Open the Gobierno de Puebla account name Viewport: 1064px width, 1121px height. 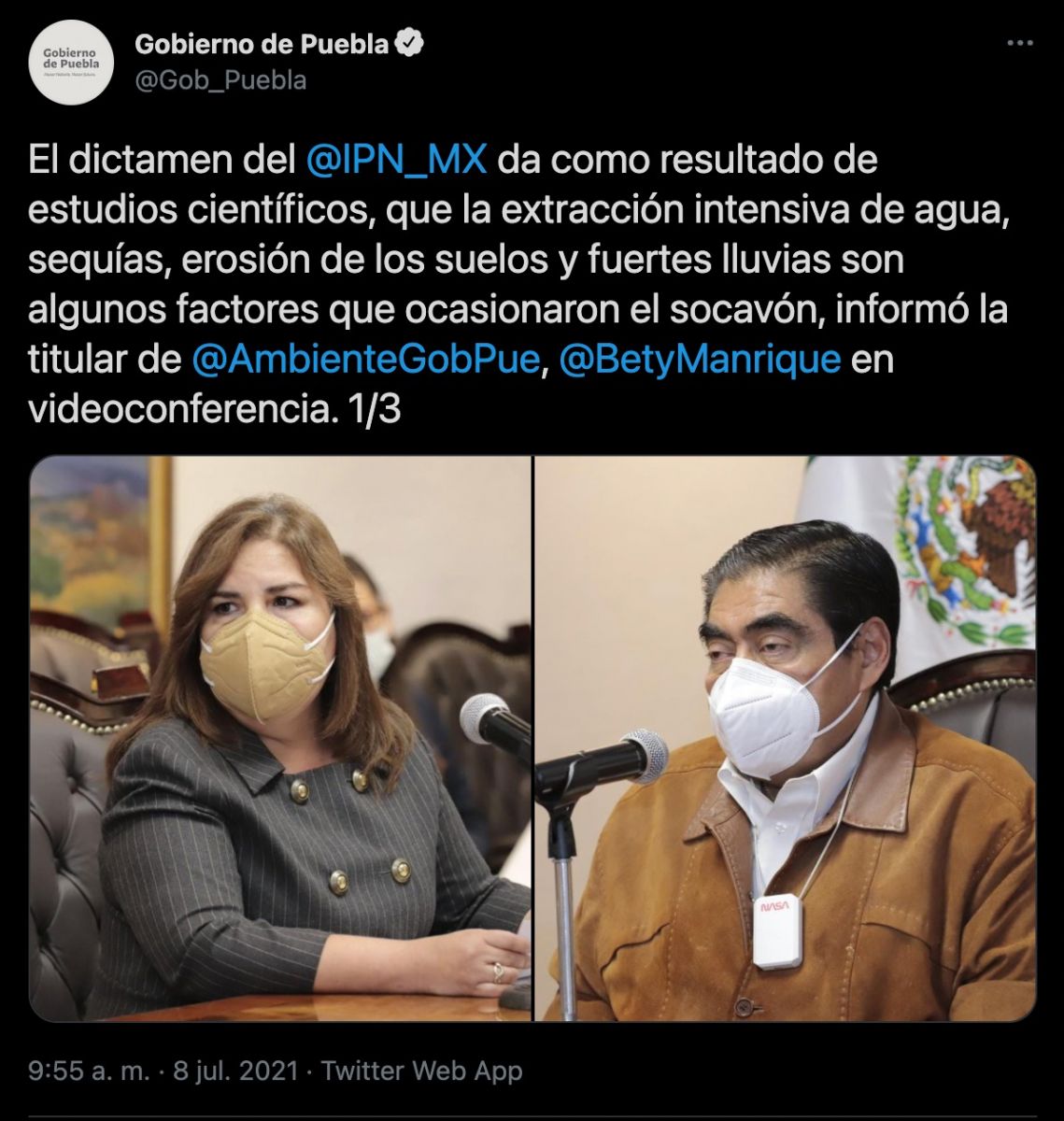pos(262,44)
